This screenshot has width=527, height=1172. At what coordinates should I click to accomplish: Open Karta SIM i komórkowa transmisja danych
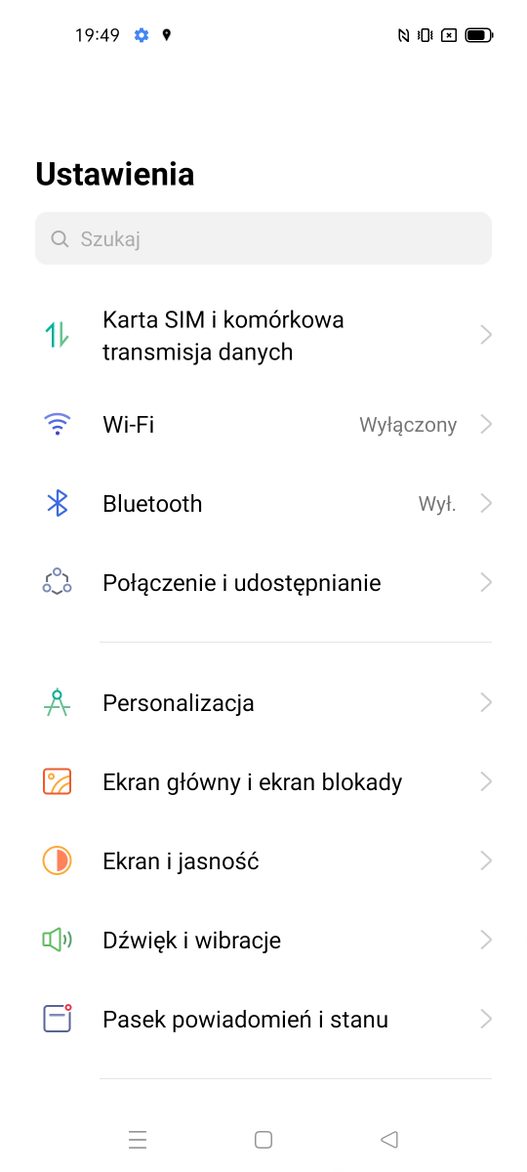tap(263, 336)
